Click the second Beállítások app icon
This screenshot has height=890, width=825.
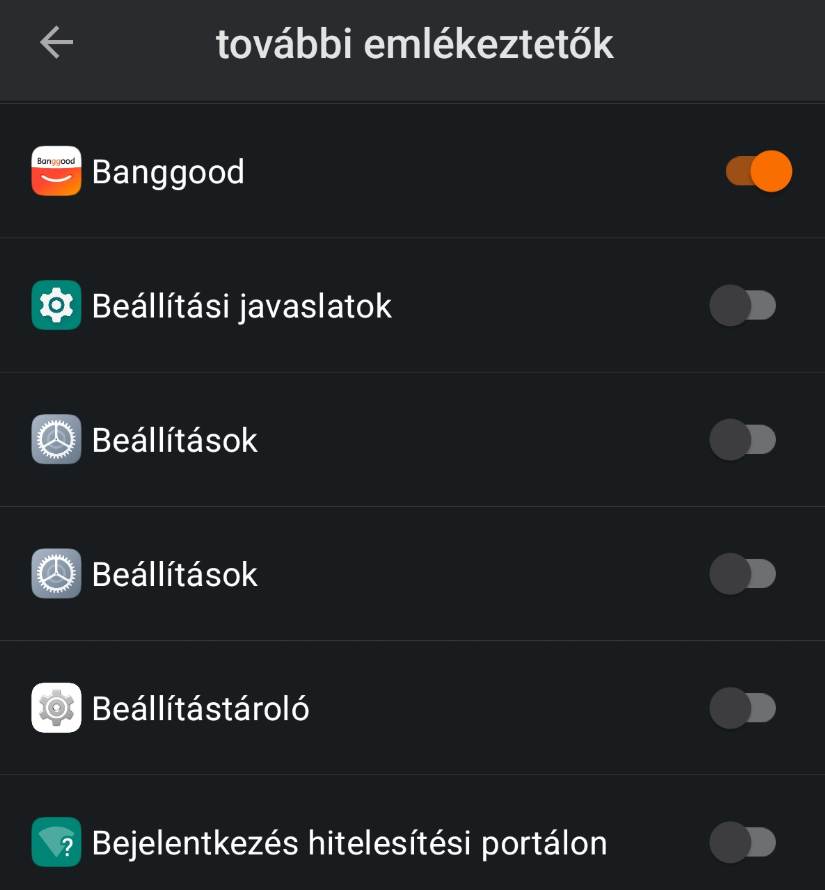tap(55, 574)
